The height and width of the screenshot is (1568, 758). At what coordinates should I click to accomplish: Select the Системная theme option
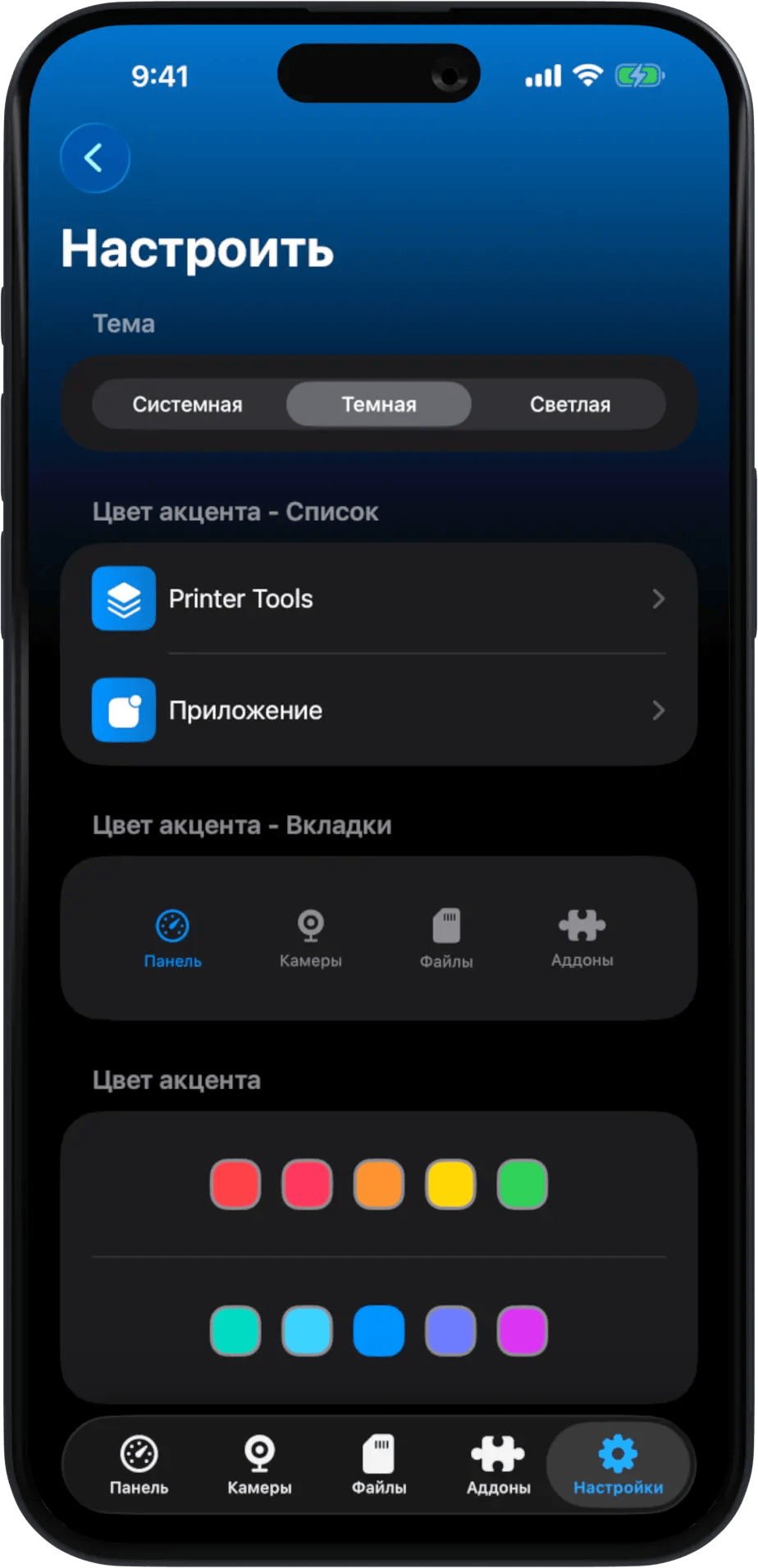point(188,404)
